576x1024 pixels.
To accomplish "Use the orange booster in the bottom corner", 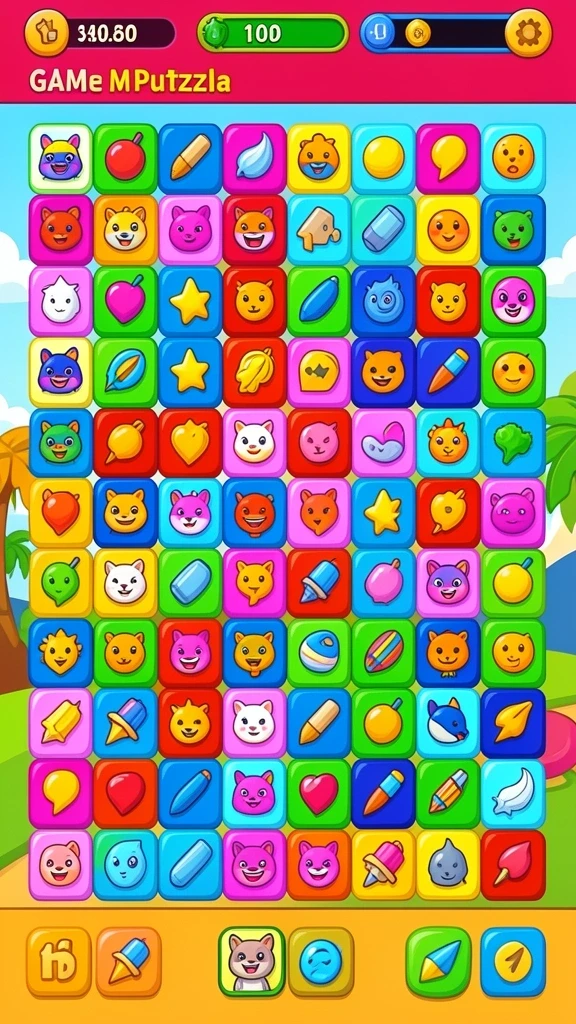I will coord(59,962).
